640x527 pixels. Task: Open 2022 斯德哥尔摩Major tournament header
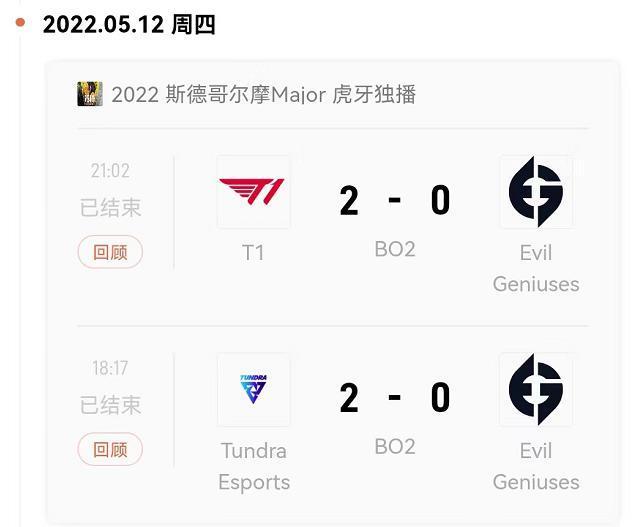[x=263, y=95]
